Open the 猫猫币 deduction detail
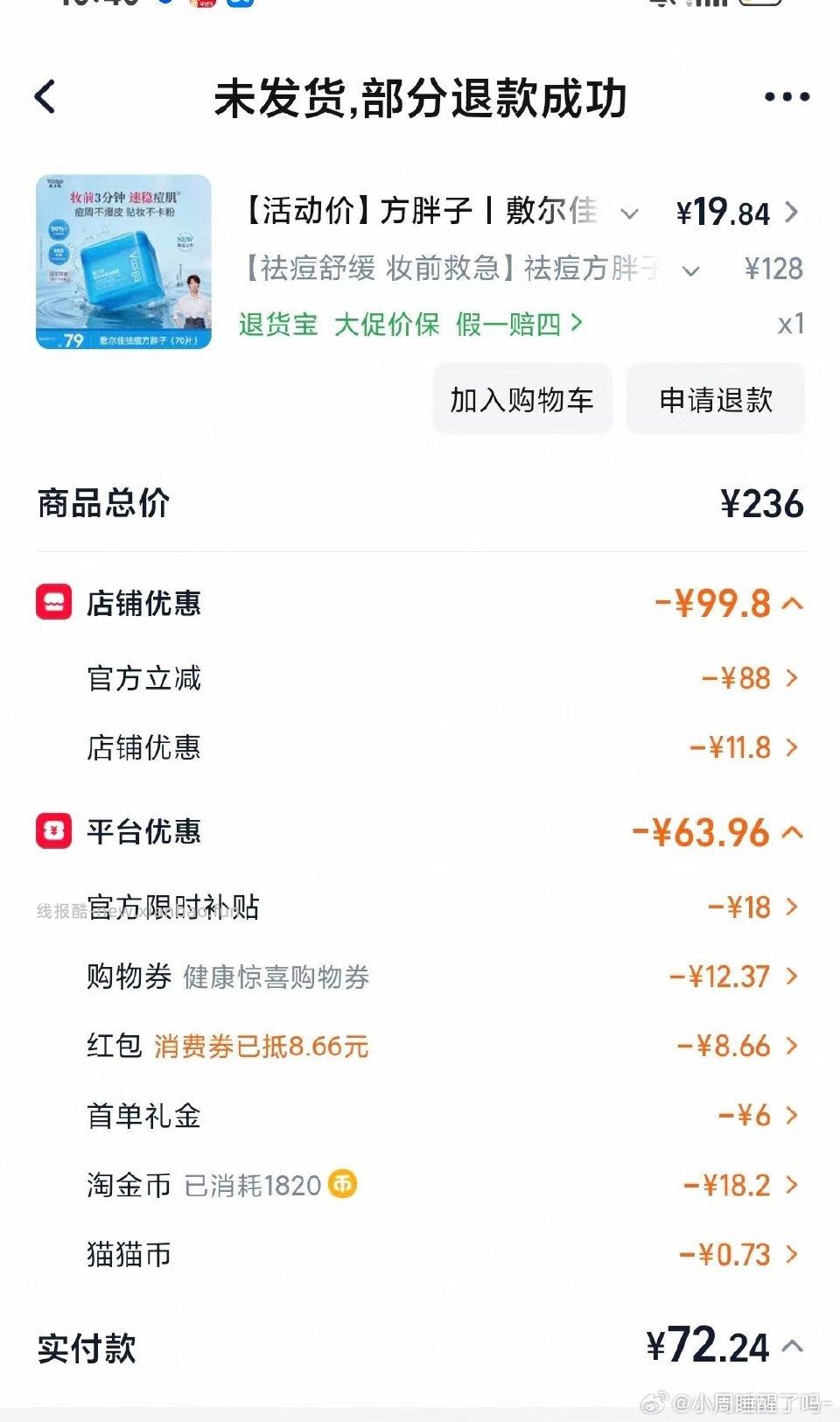Image resolution: width=840 pixels, height=1422 pixels. [x=792, y=1254]
